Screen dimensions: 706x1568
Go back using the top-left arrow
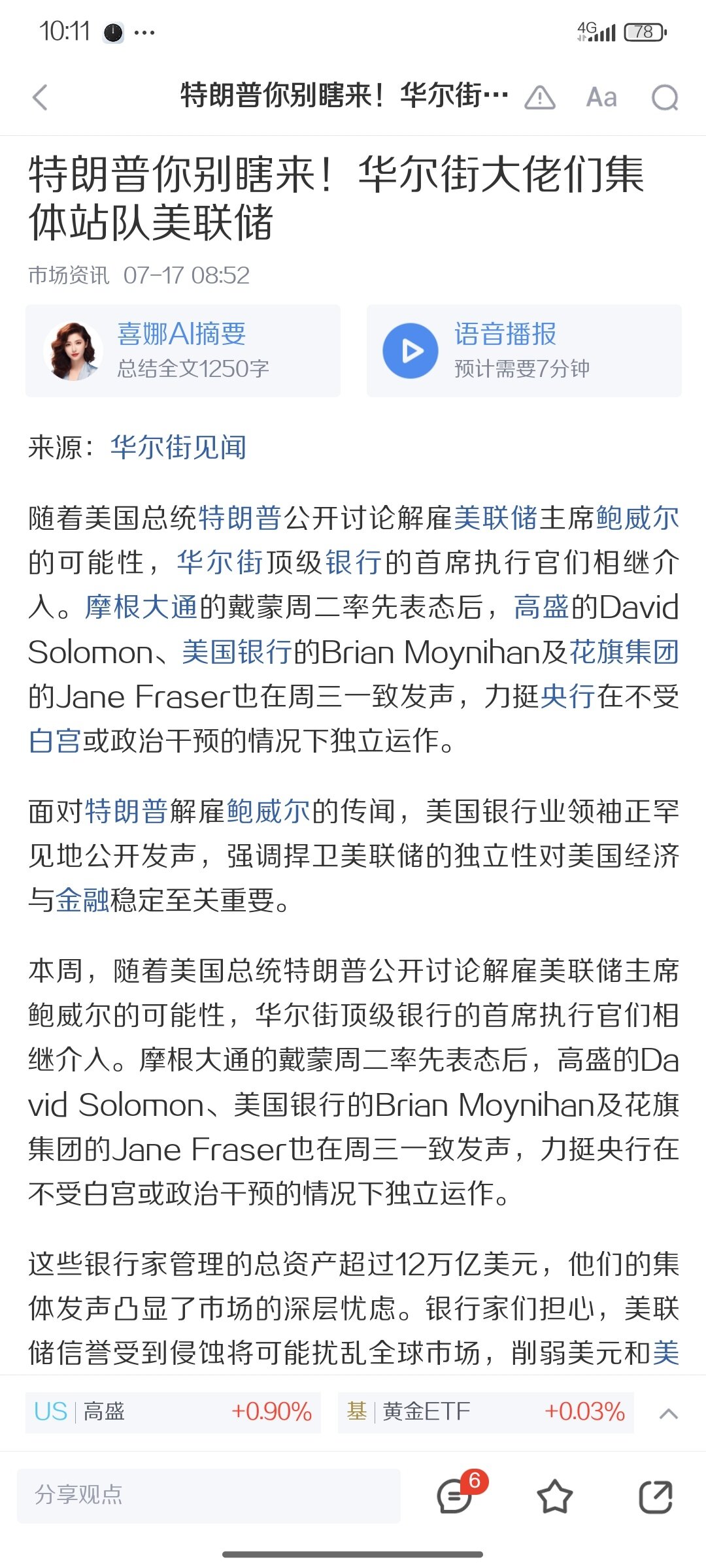tap(41, 97)
